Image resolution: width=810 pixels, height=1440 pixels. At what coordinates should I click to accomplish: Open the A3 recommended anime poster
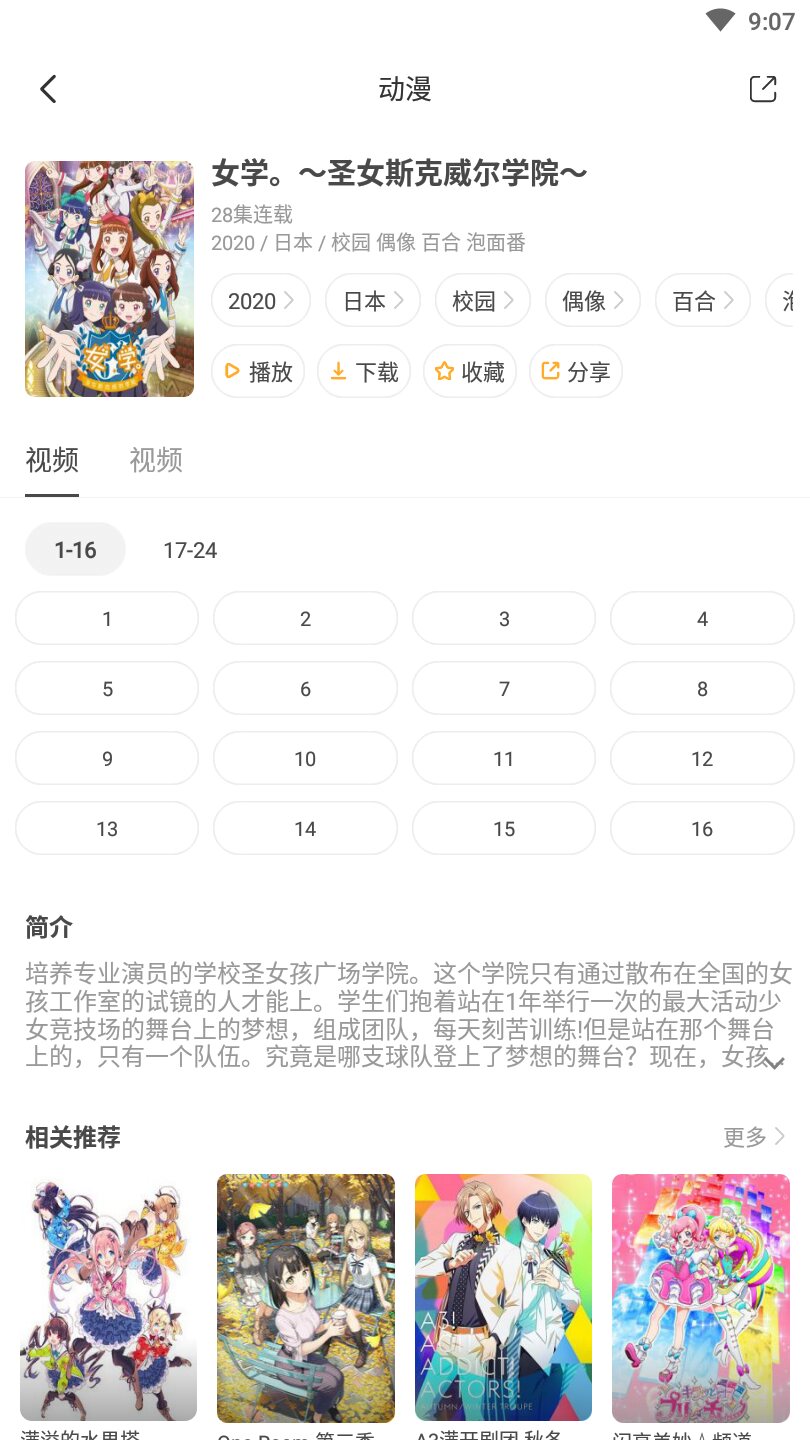(x=503, y=1297)
